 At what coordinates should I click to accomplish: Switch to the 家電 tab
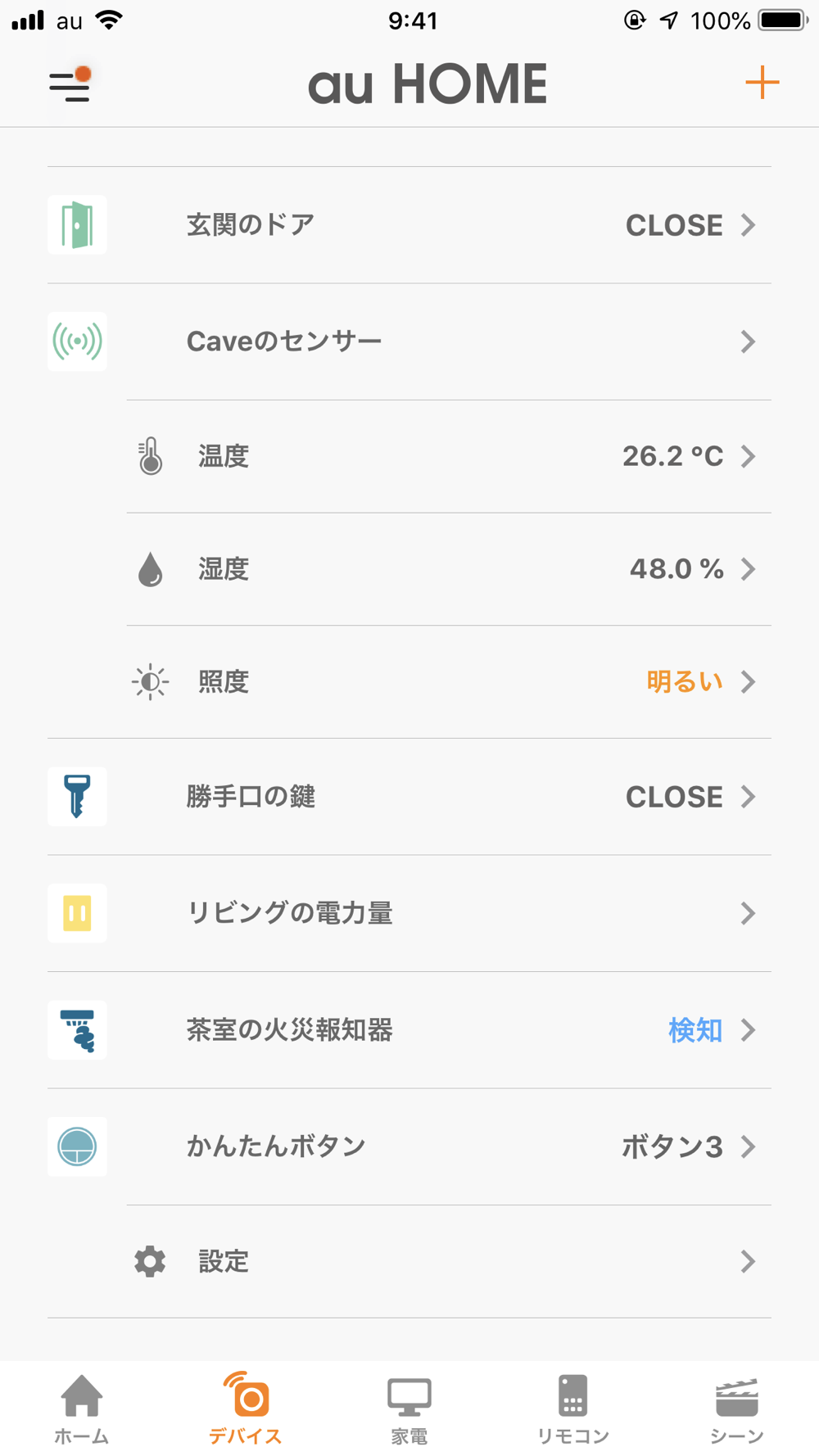point(409,1409)
